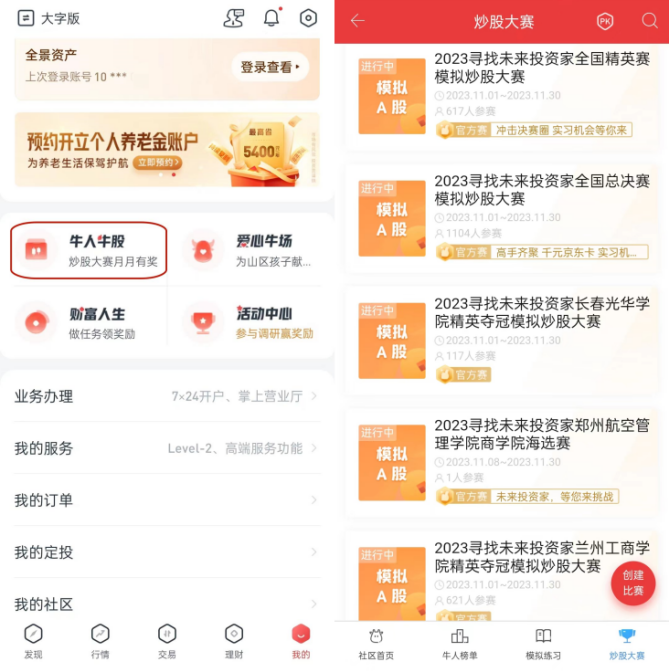Viewport: 669px width, 672px height.
Task: Open the notifications bell
Action: [271, 18]
